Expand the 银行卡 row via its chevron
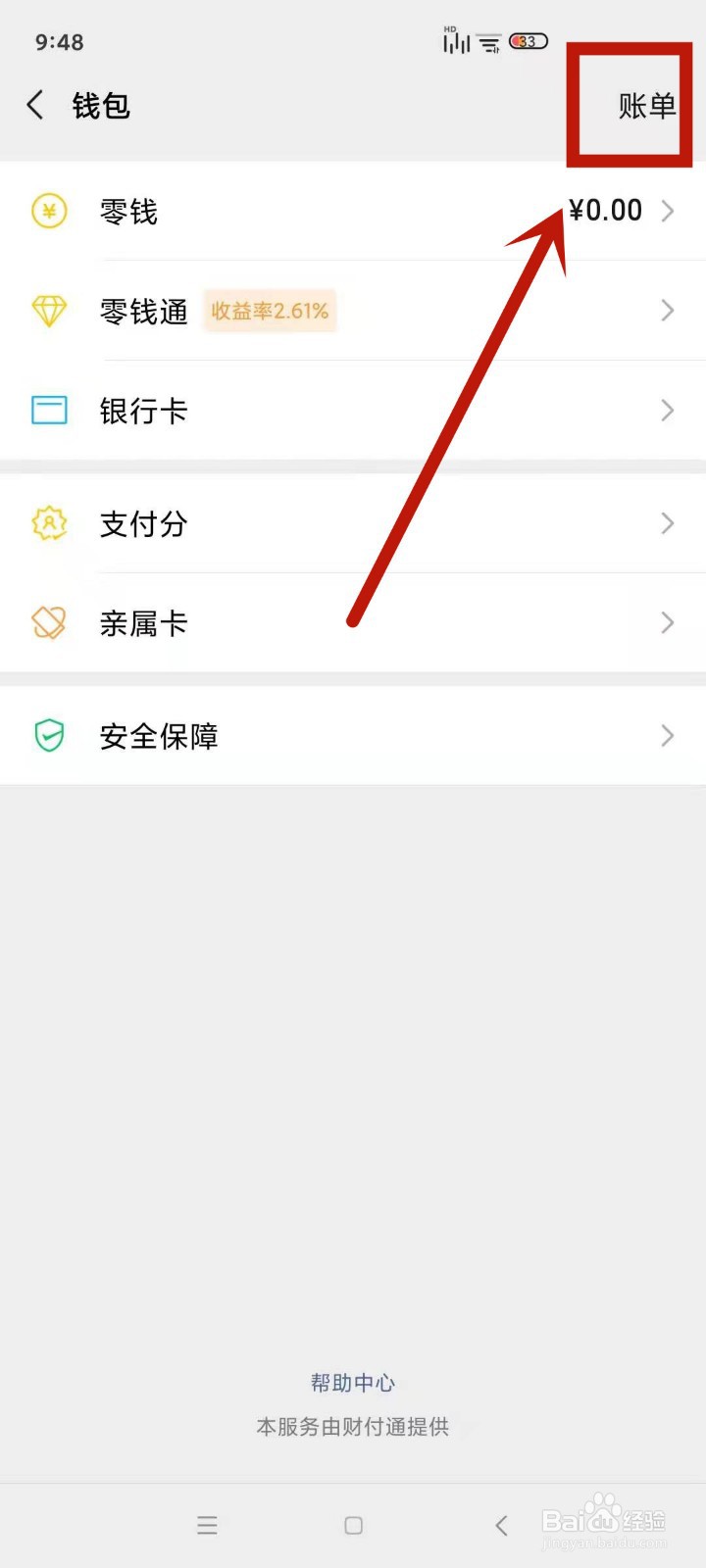The height and width of the screenshot is (1568, 706). pyautogui.click(x=668, y=411)
